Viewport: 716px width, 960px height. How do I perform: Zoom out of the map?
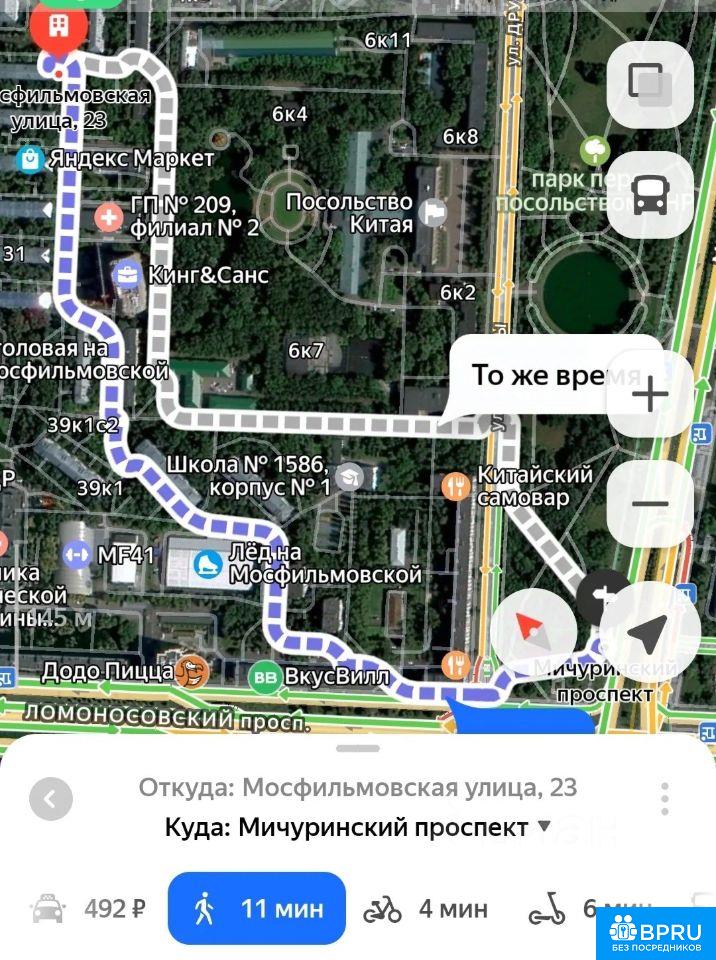coord(650,504)
